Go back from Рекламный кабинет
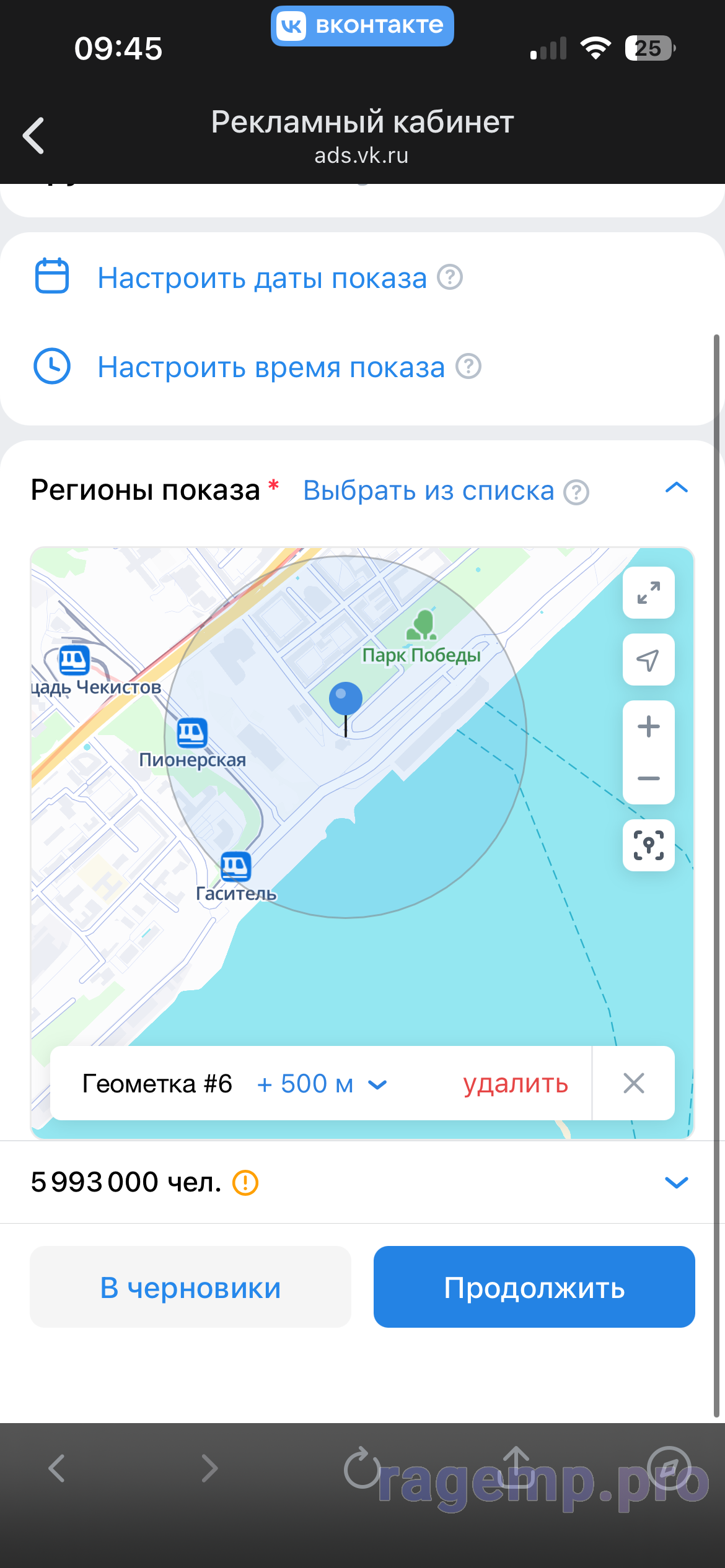 coord(34,135)
